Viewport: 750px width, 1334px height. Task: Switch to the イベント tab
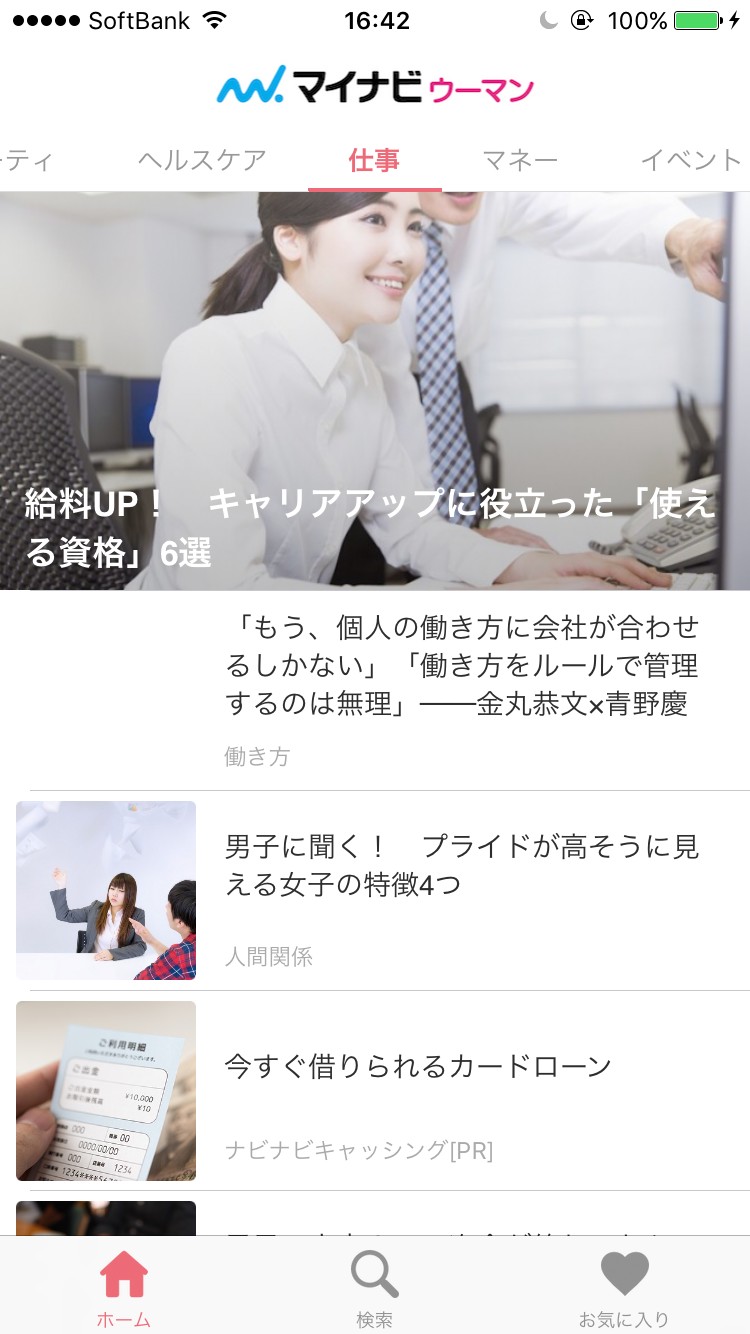tap(692, 160)
